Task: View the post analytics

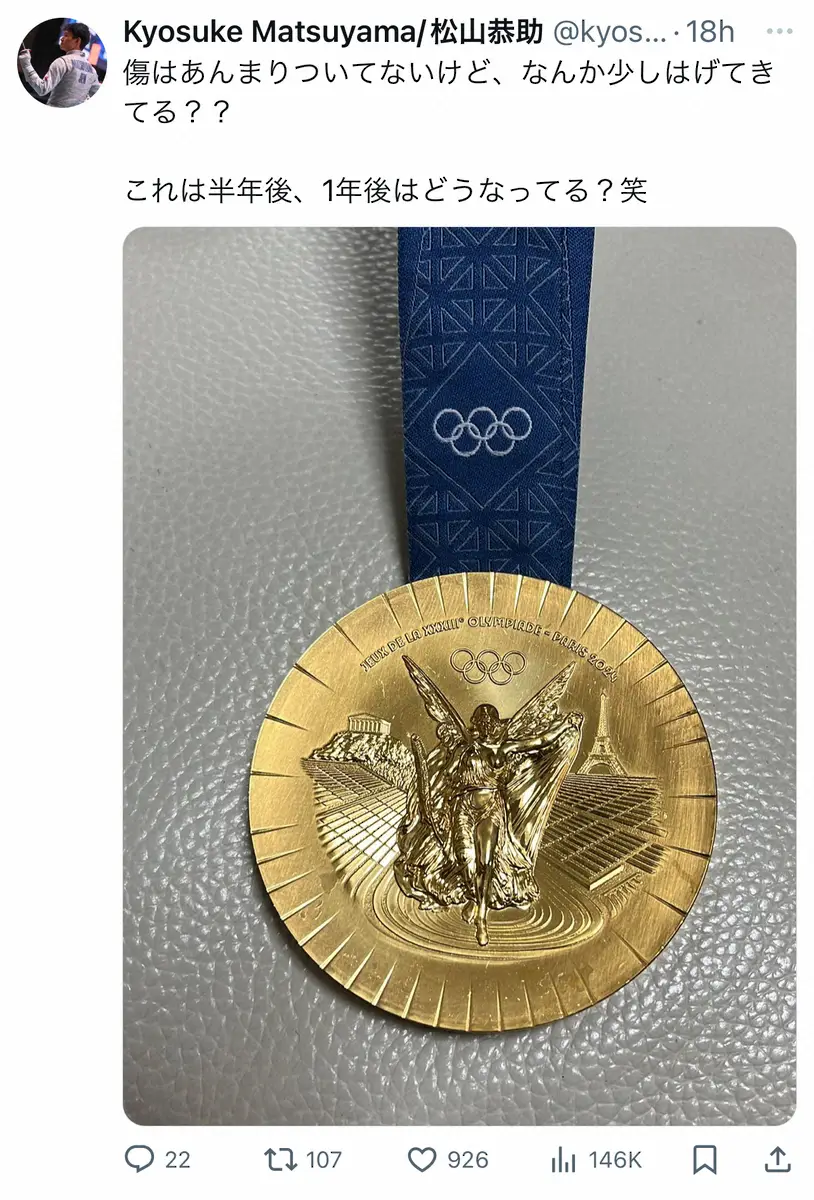Action: 563,1160
